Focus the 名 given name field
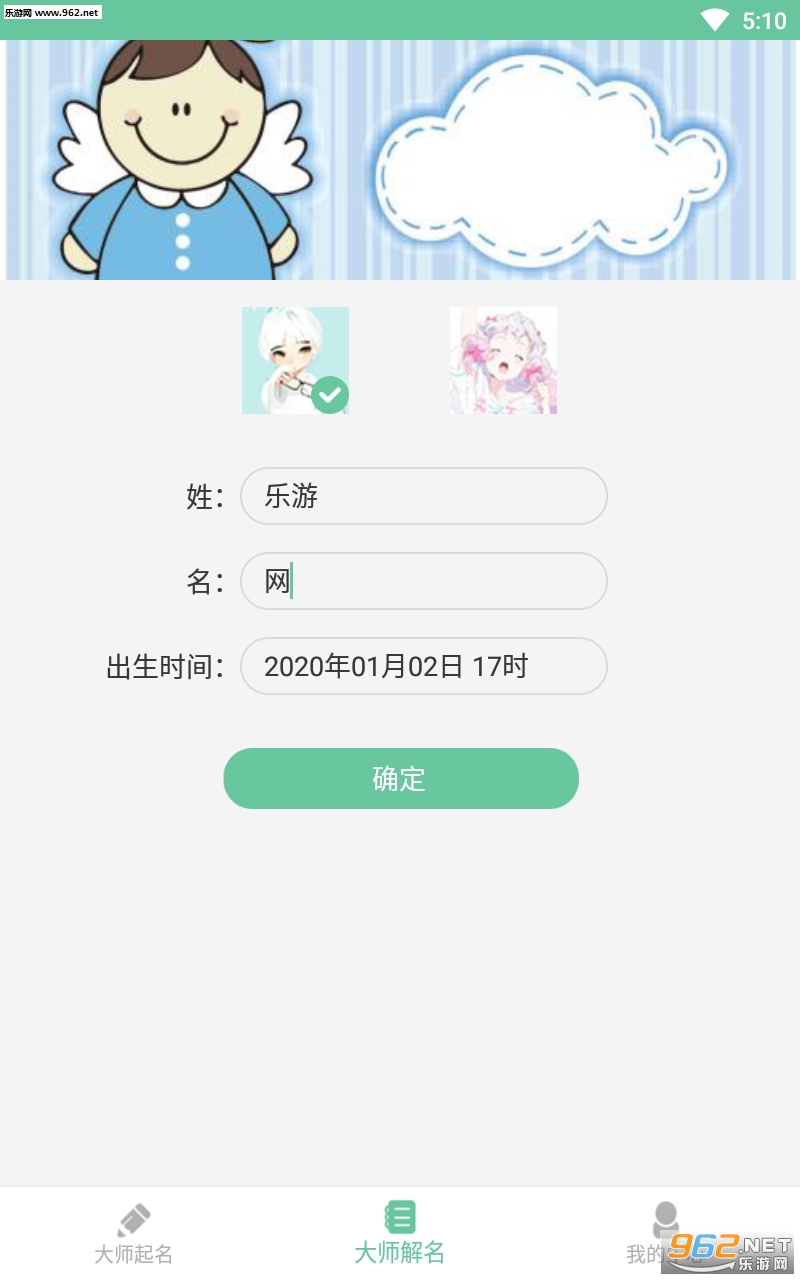This screenshot has width=800, height=1280. click(x=424, y=581)
